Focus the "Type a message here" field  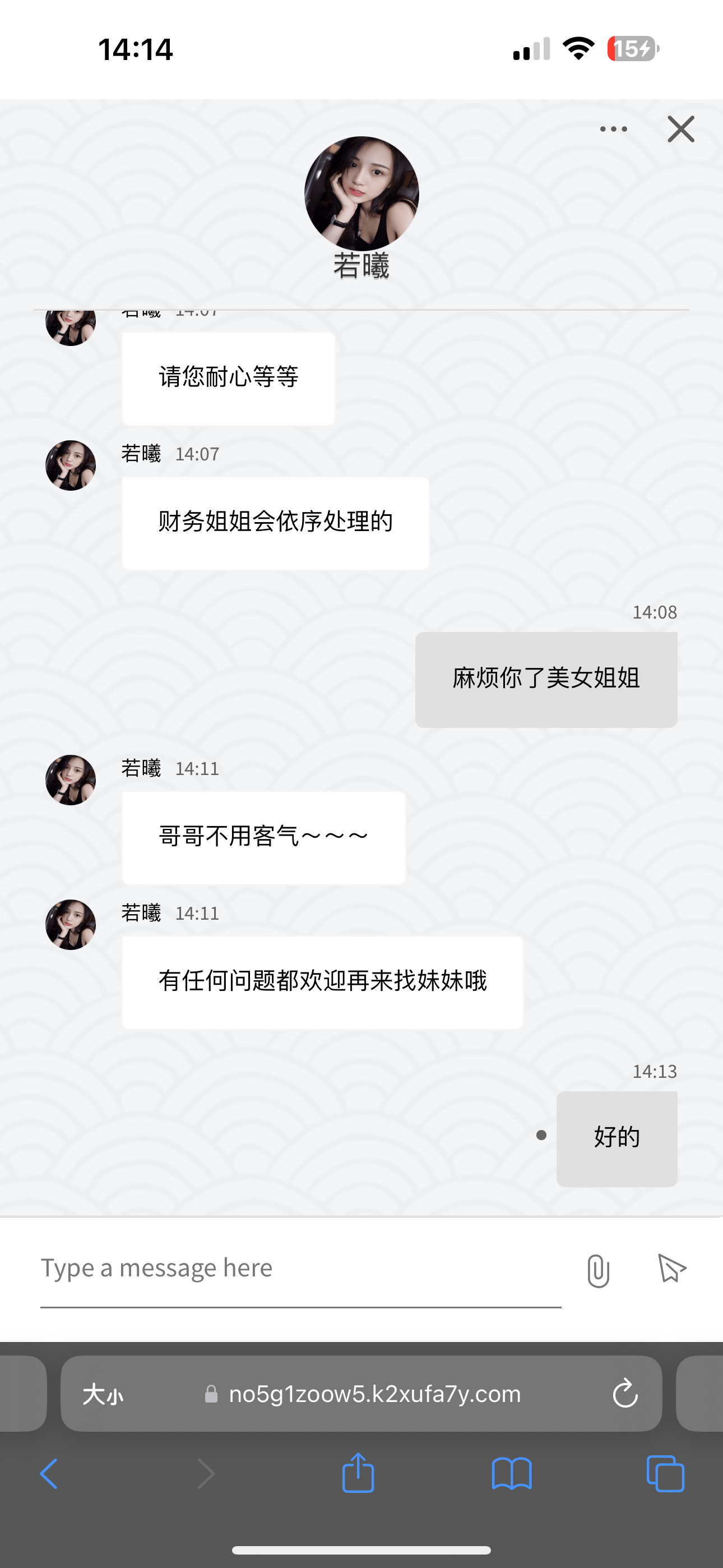coord(299,1269)
